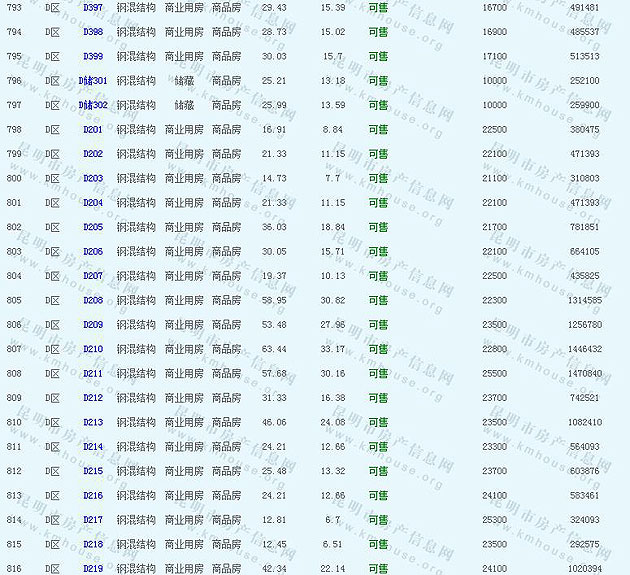Tap the D205 unit number link
The width and height of the screenshot is (630, 575).
92,227
